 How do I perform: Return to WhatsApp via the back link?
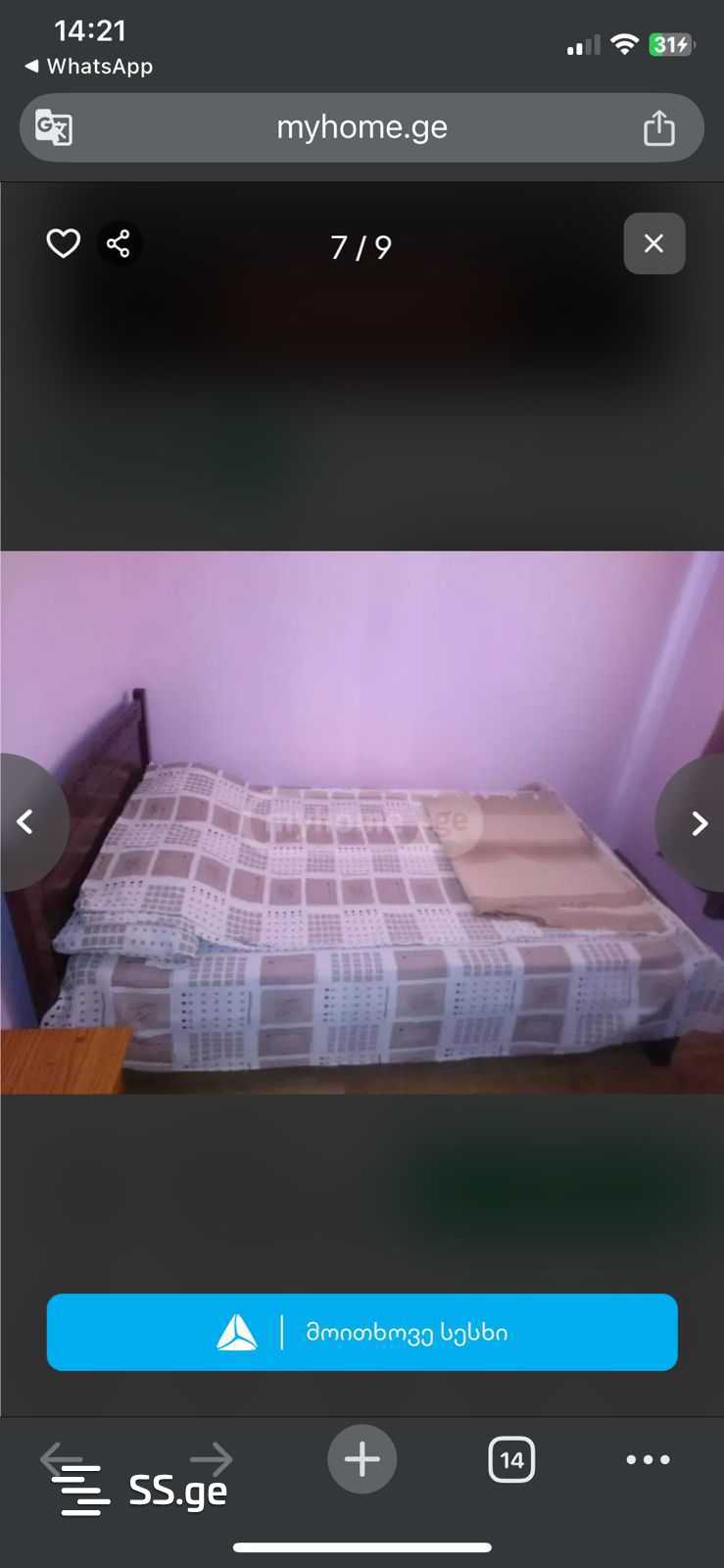[88, 67]
